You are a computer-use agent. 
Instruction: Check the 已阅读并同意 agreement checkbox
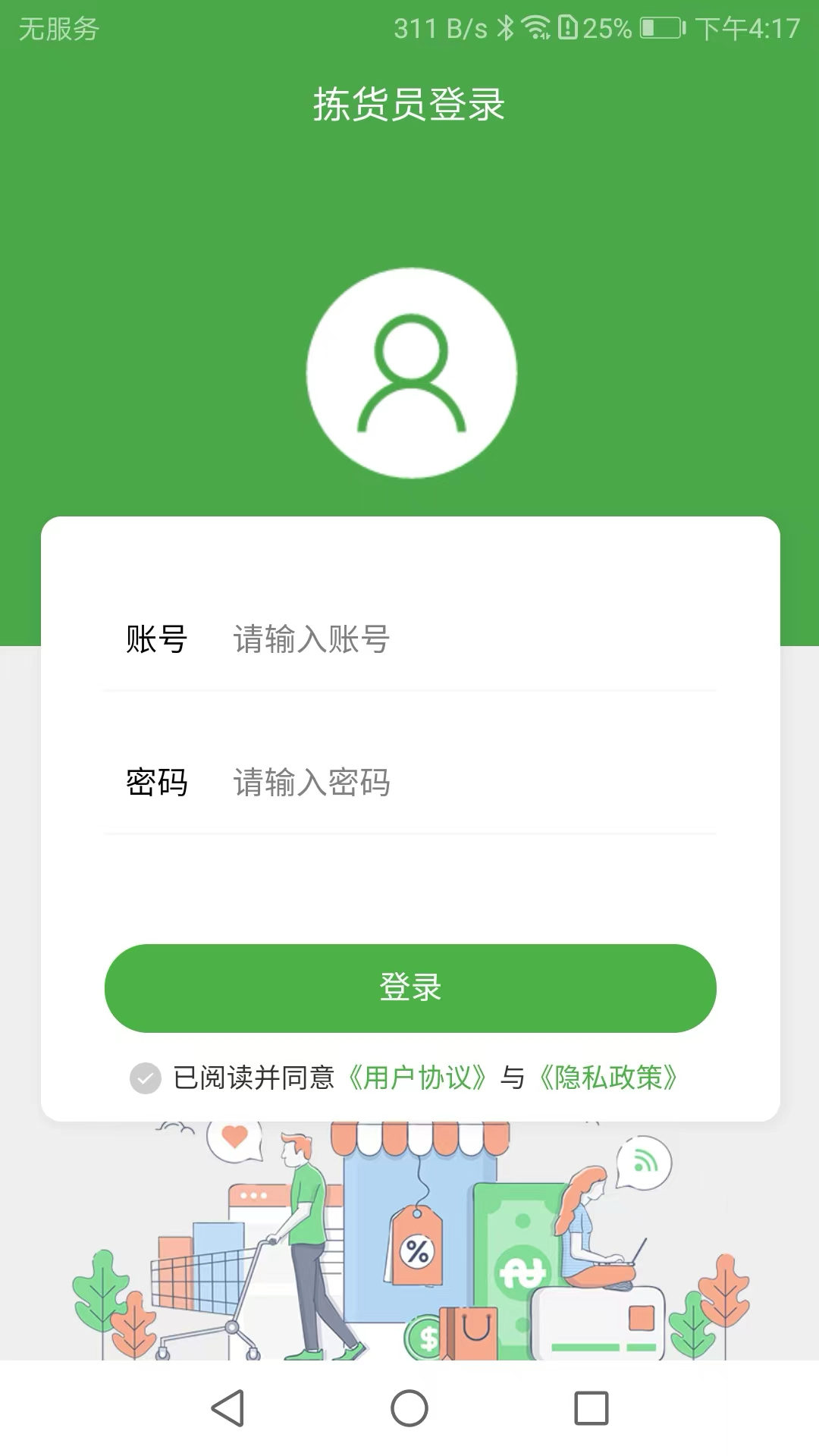146,1078
